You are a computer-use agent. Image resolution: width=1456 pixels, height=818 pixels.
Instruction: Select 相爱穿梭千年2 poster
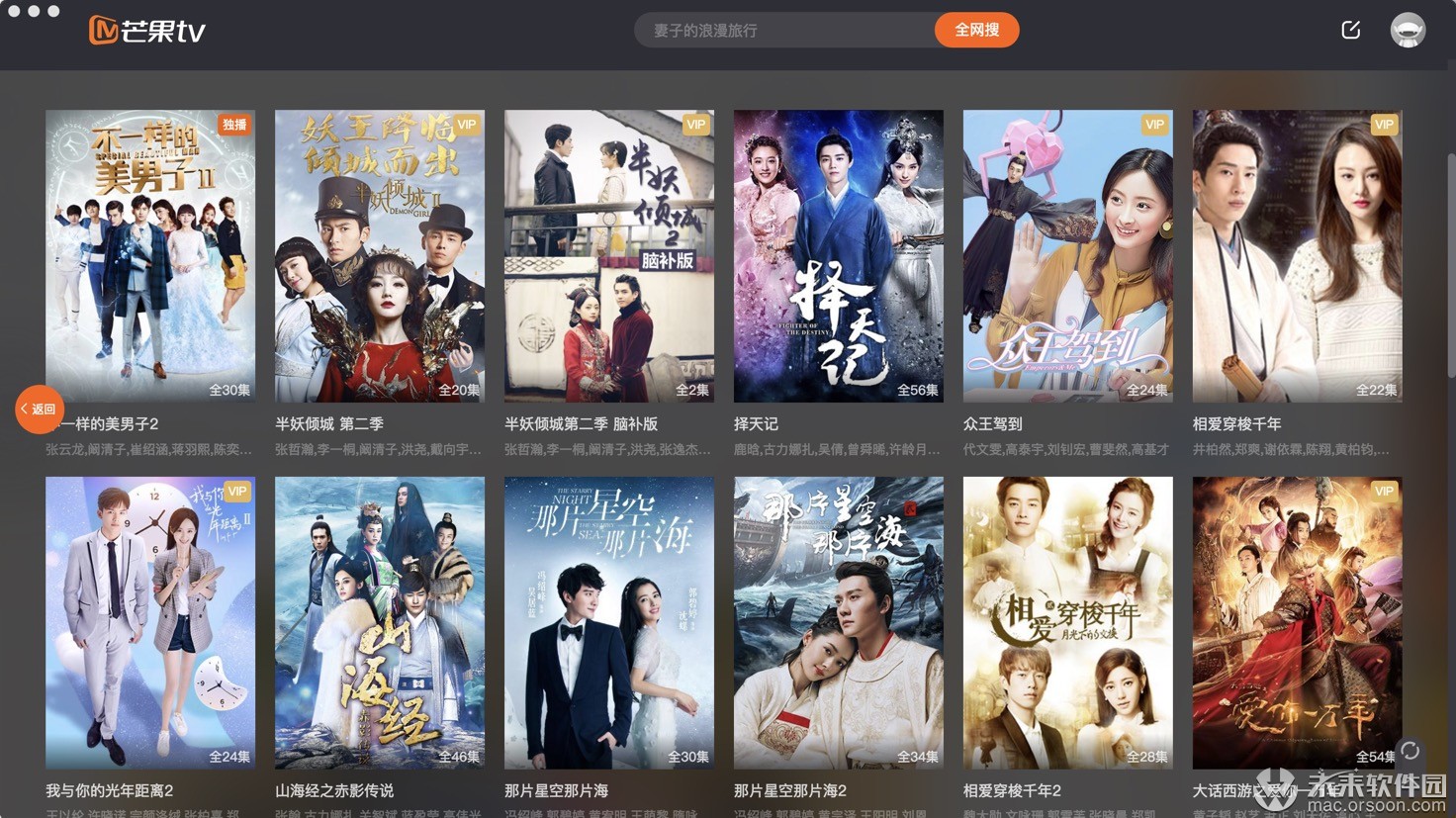coord(1068,623)
